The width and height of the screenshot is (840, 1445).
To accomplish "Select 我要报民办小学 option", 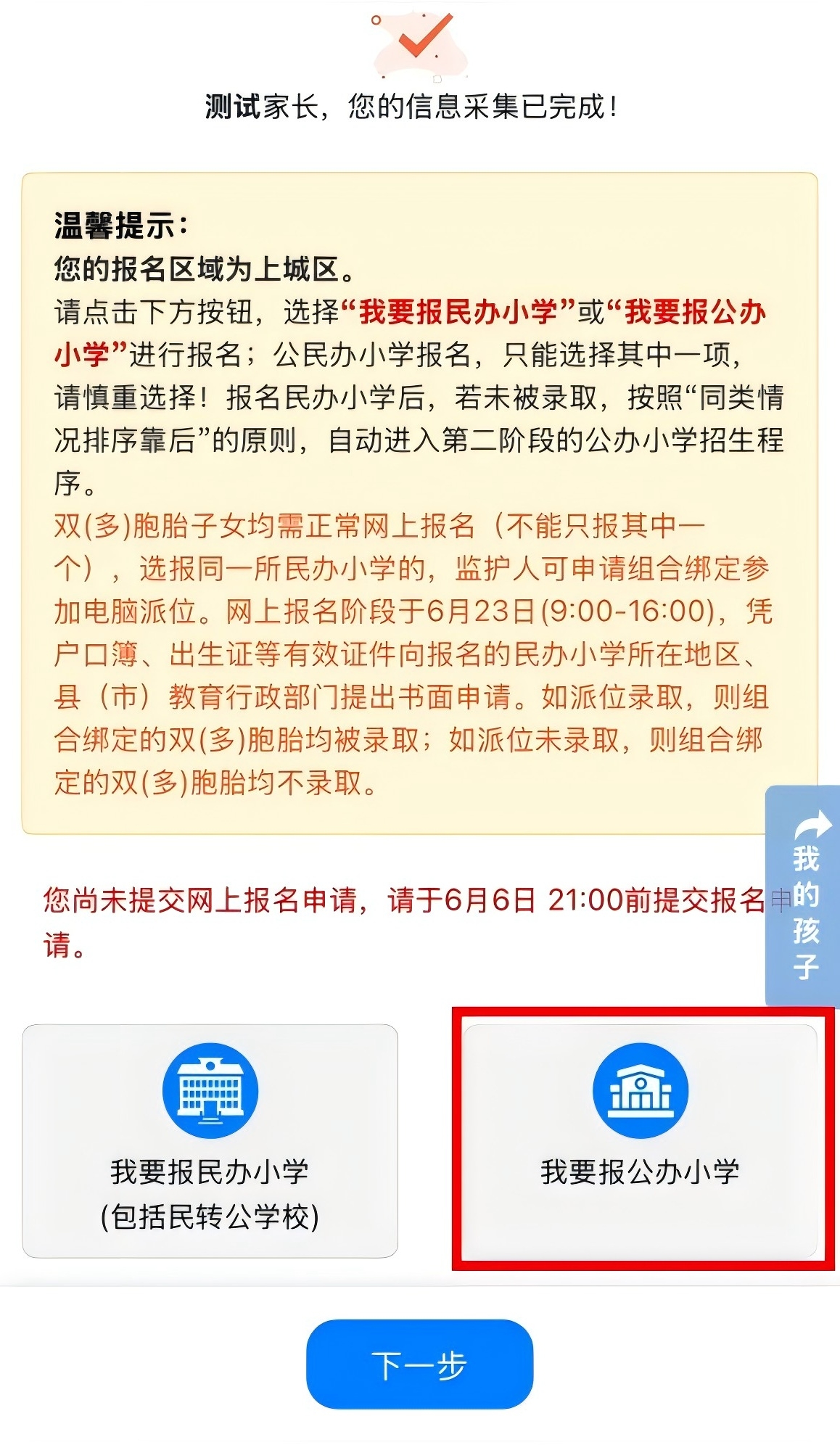I will (x=210, y=1140).
